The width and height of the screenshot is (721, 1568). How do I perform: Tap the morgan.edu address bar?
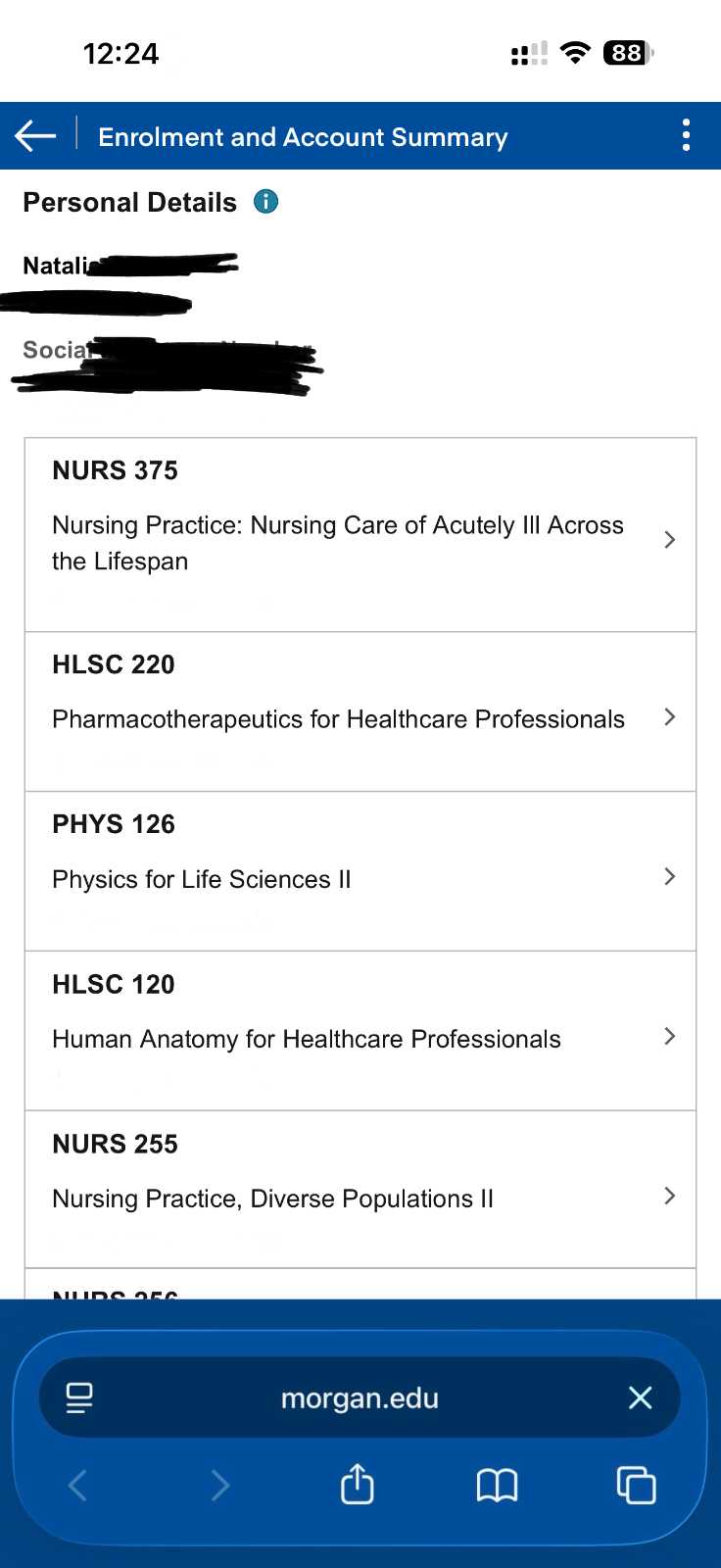[360, 1398]
